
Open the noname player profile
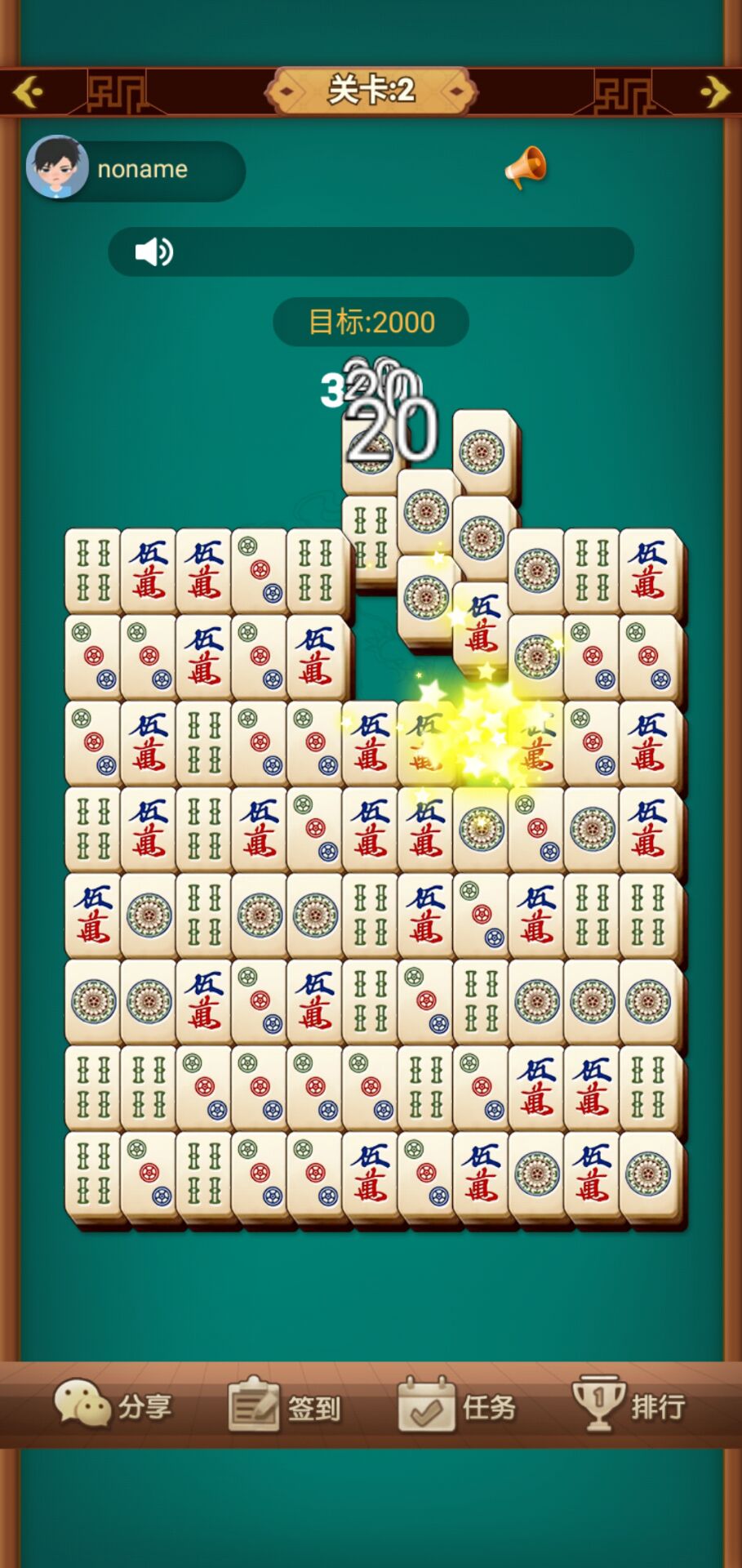[58, 168]
